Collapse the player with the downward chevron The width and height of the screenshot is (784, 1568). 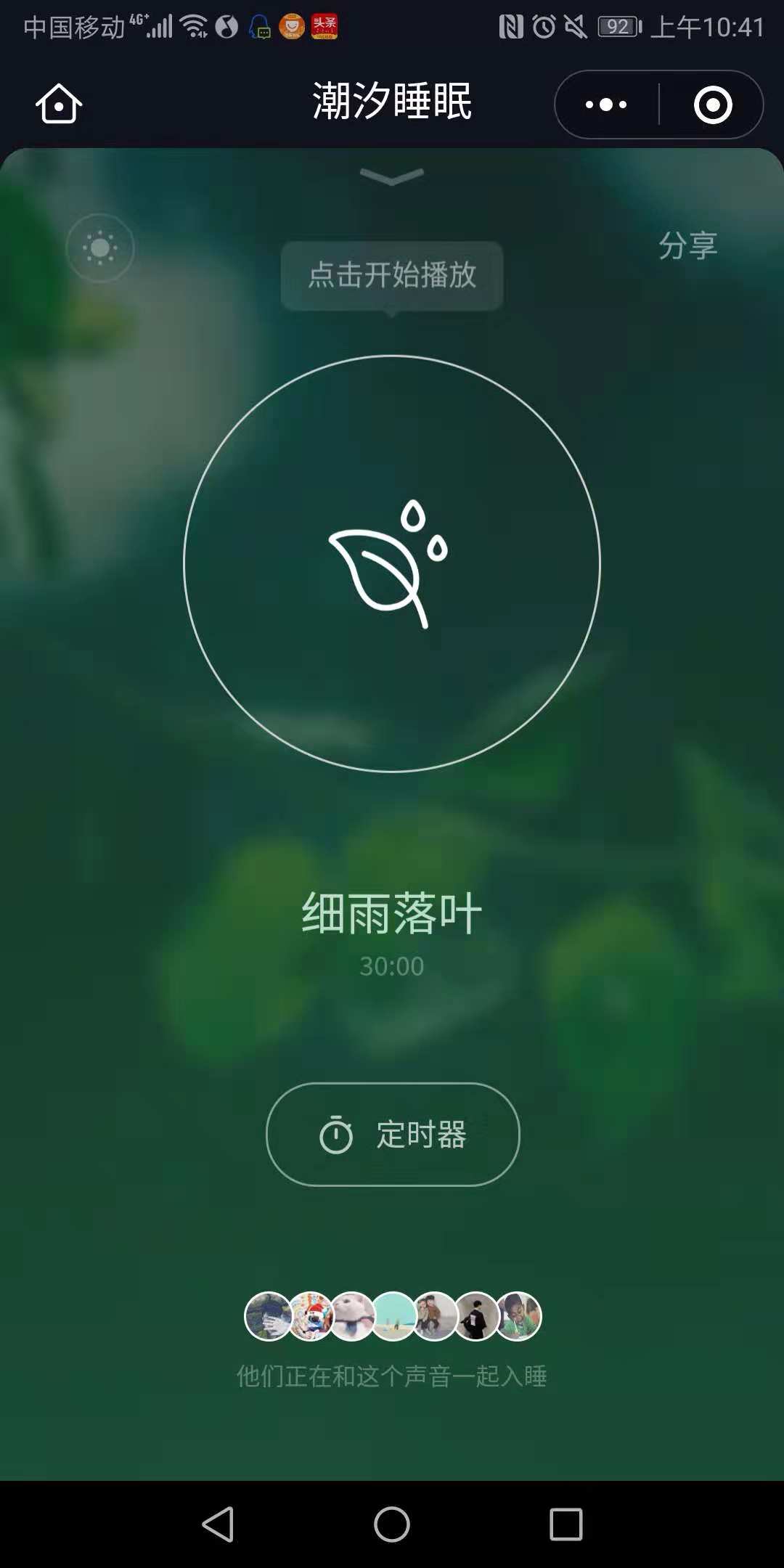coord(392,176)
